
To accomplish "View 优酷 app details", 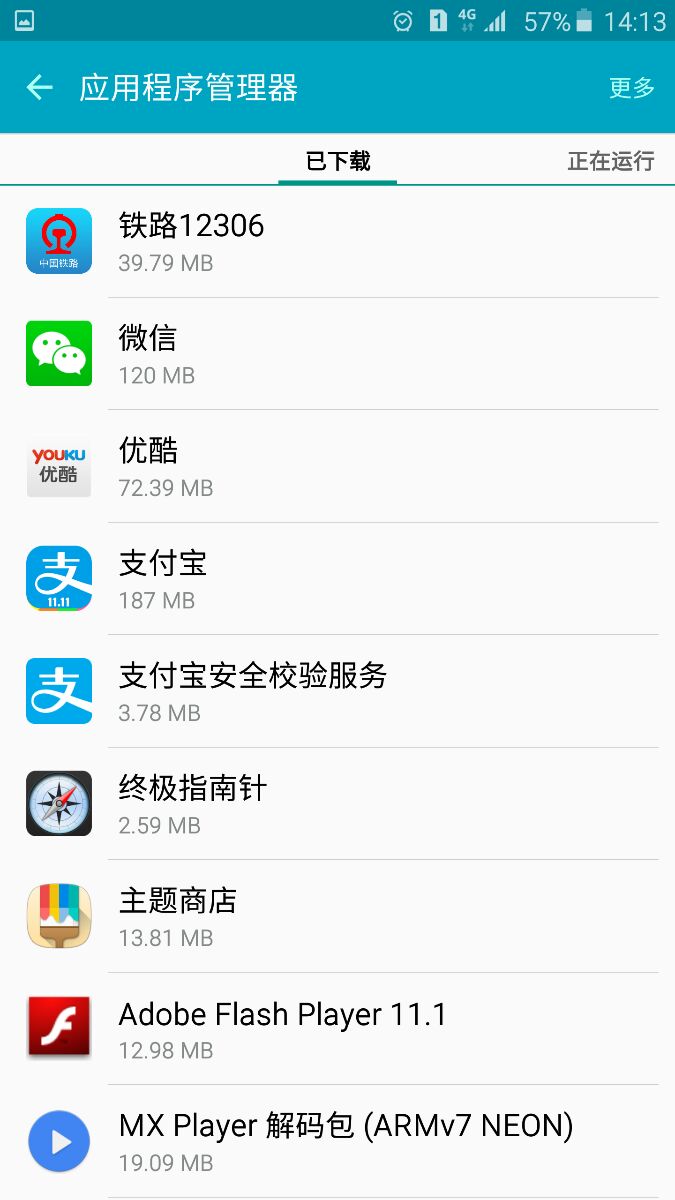I will (x=338, y=466).
